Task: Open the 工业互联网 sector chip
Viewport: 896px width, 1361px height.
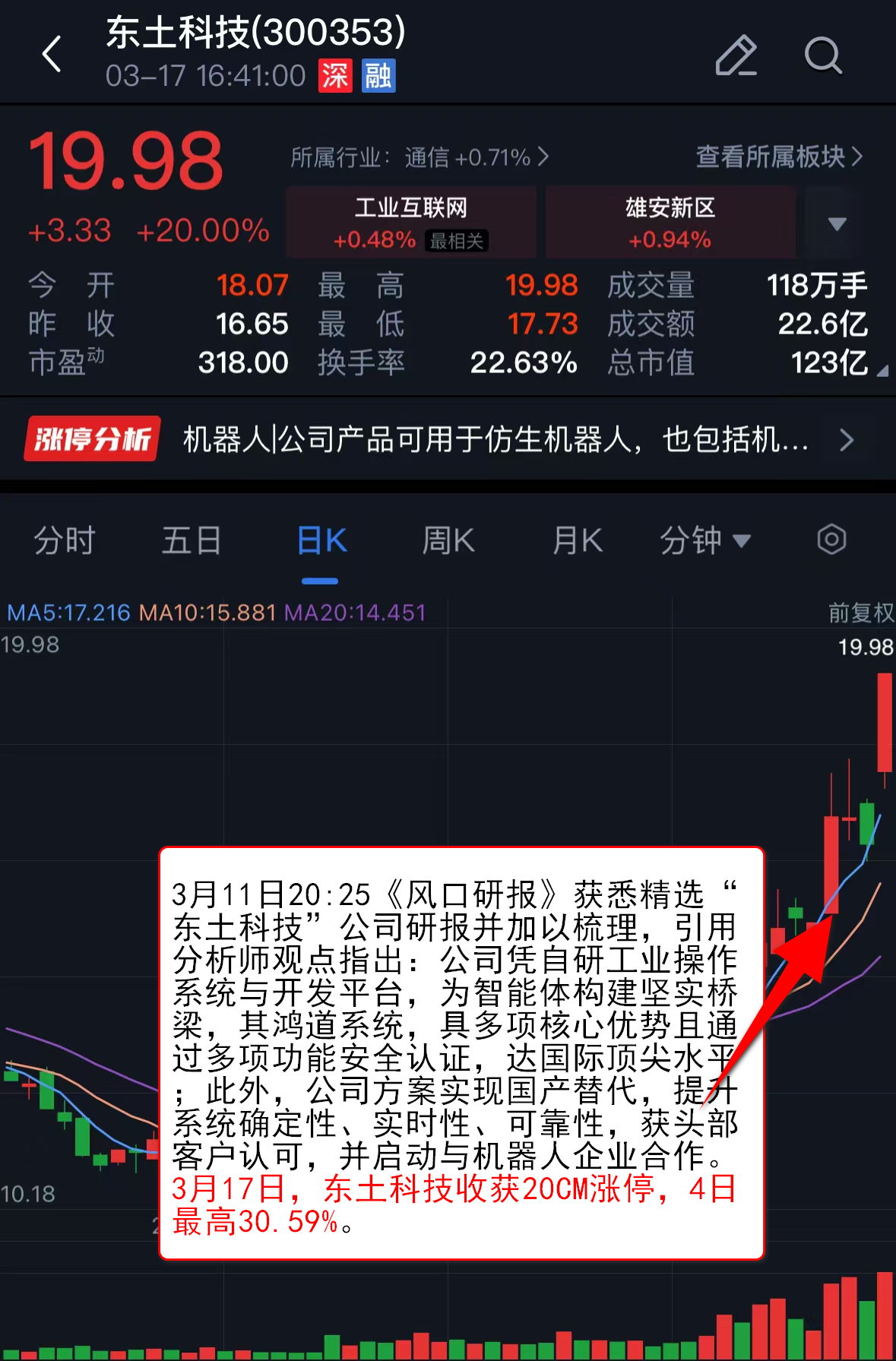Action: pos(411,222)
